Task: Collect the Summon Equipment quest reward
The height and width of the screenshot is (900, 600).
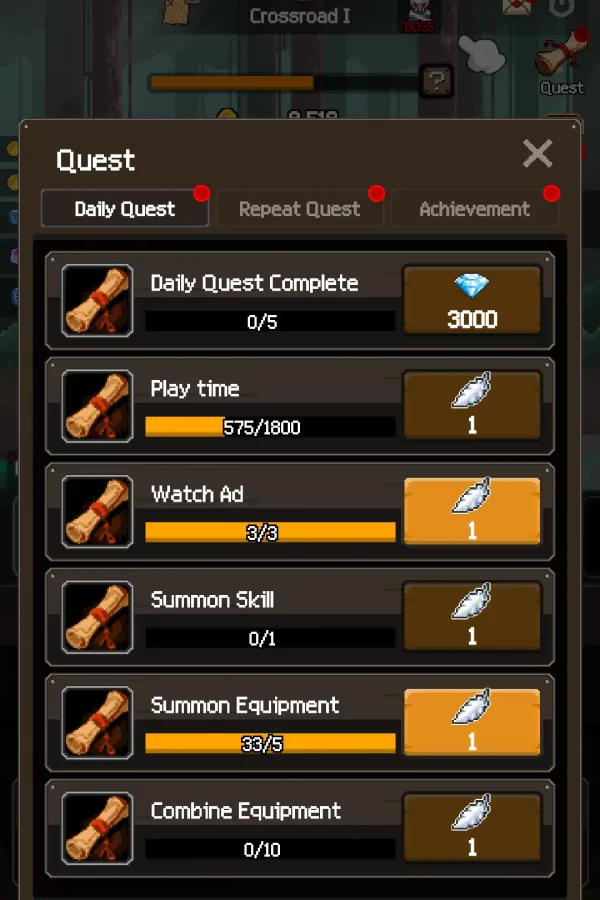Action: (x=472, y=723)
